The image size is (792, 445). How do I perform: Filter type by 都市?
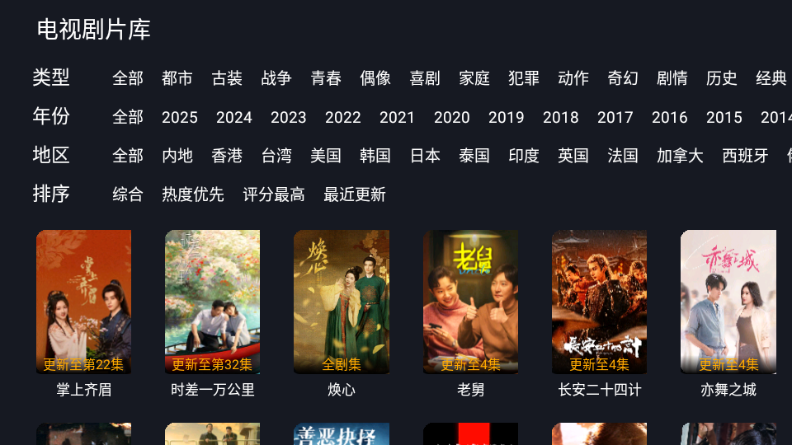[x=177, y=78]
